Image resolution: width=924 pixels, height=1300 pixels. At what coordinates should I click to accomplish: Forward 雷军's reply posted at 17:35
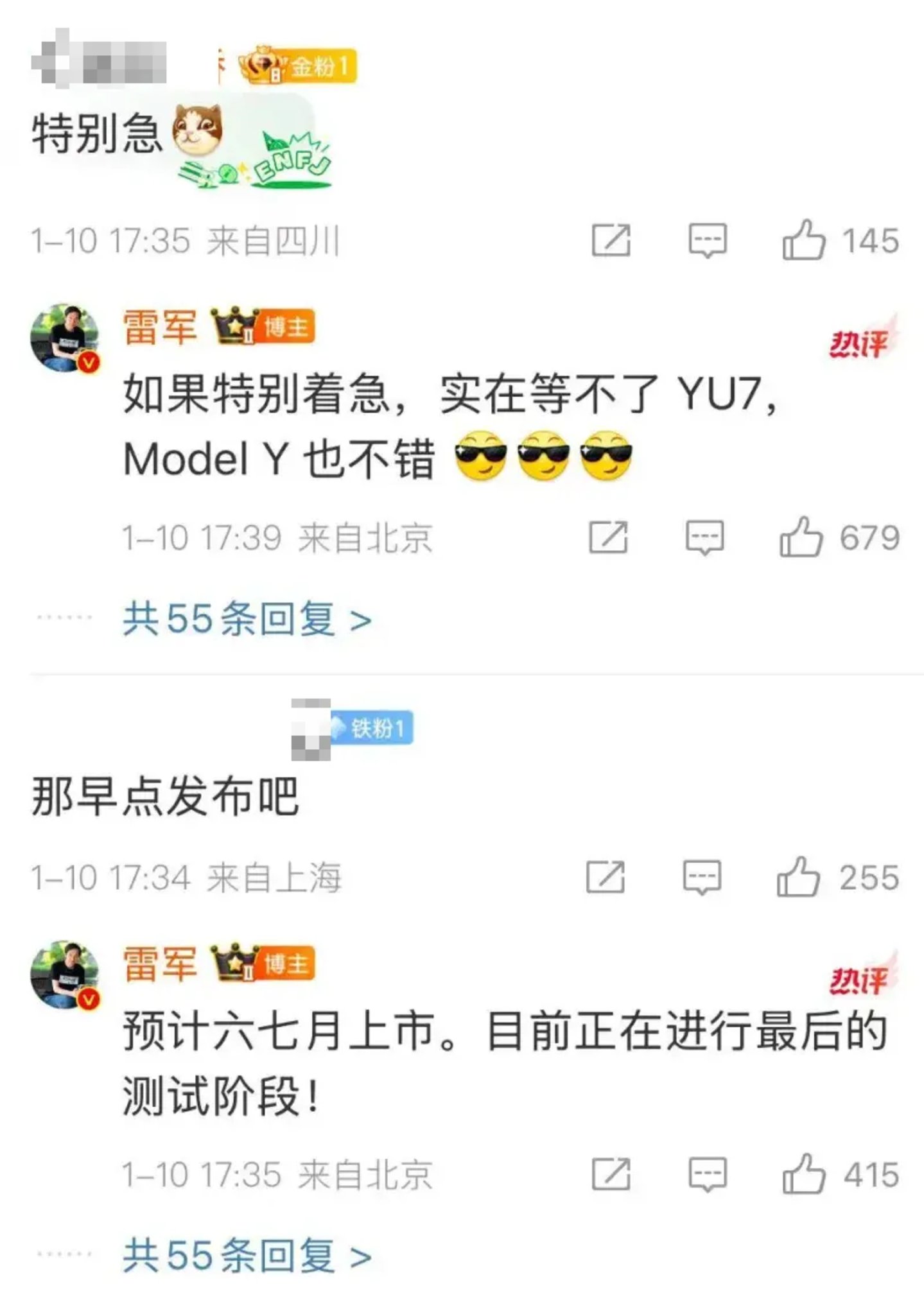pos(611,1174)
